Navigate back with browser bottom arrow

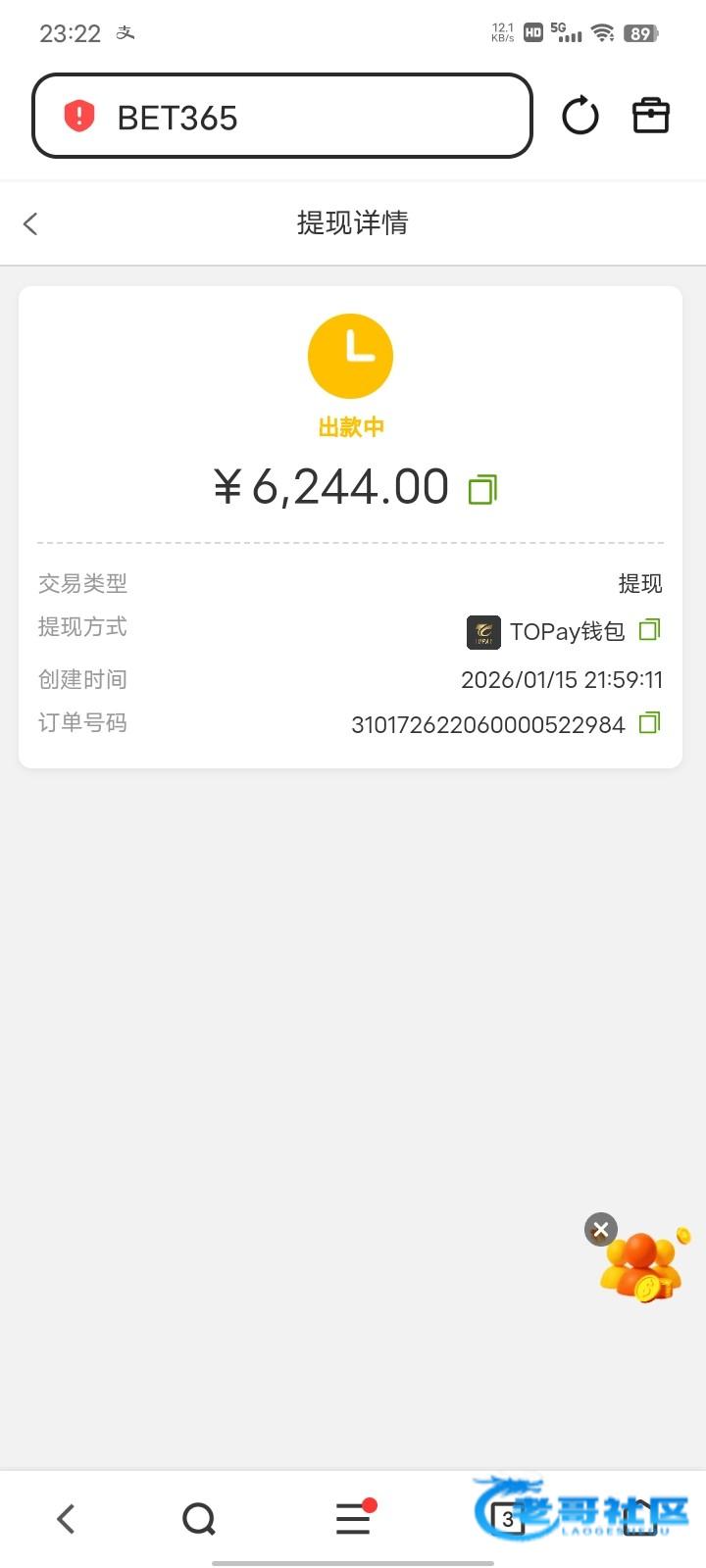coord(66,1519)
